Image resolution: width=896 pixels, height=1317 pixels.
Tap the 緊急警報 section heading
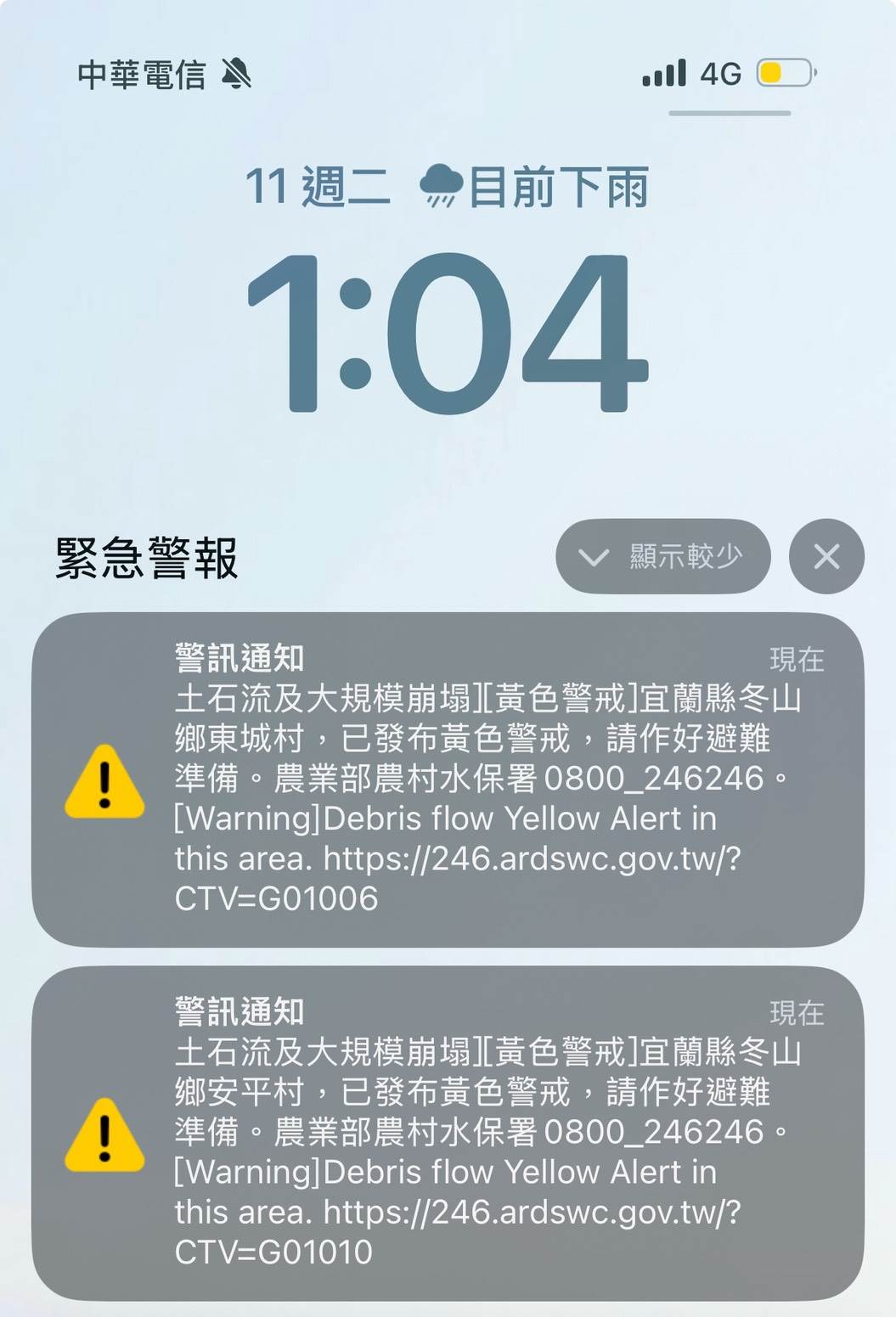(144, 556)
